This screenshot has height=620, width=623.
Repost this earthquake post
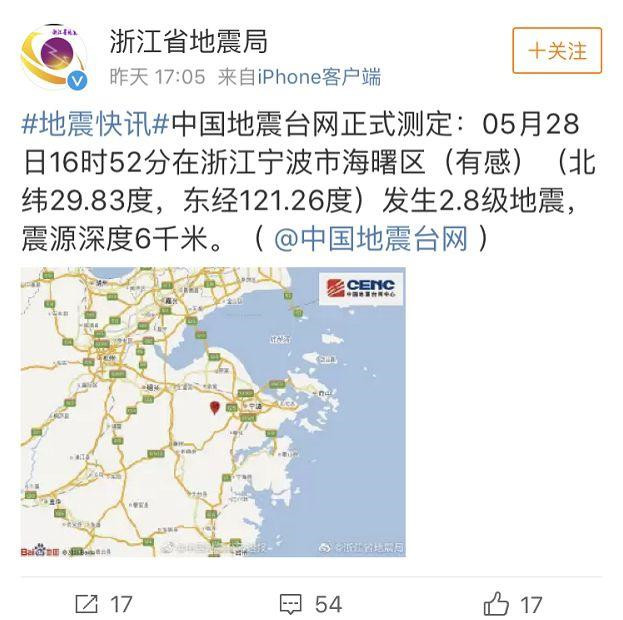(x=103, y=603)
